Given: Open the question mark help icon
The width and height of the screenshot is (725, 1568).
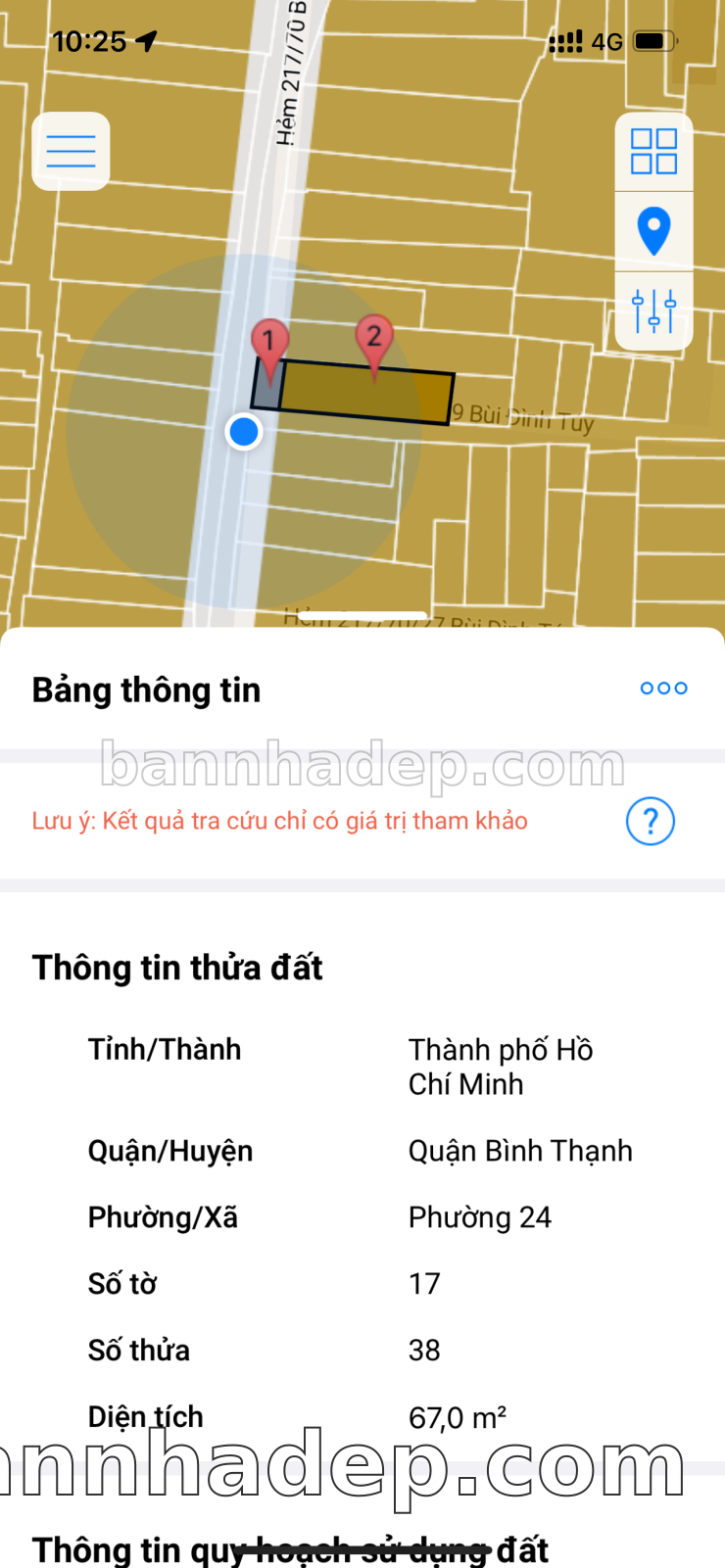Looking at the screenshot, I should click(651, 821).
